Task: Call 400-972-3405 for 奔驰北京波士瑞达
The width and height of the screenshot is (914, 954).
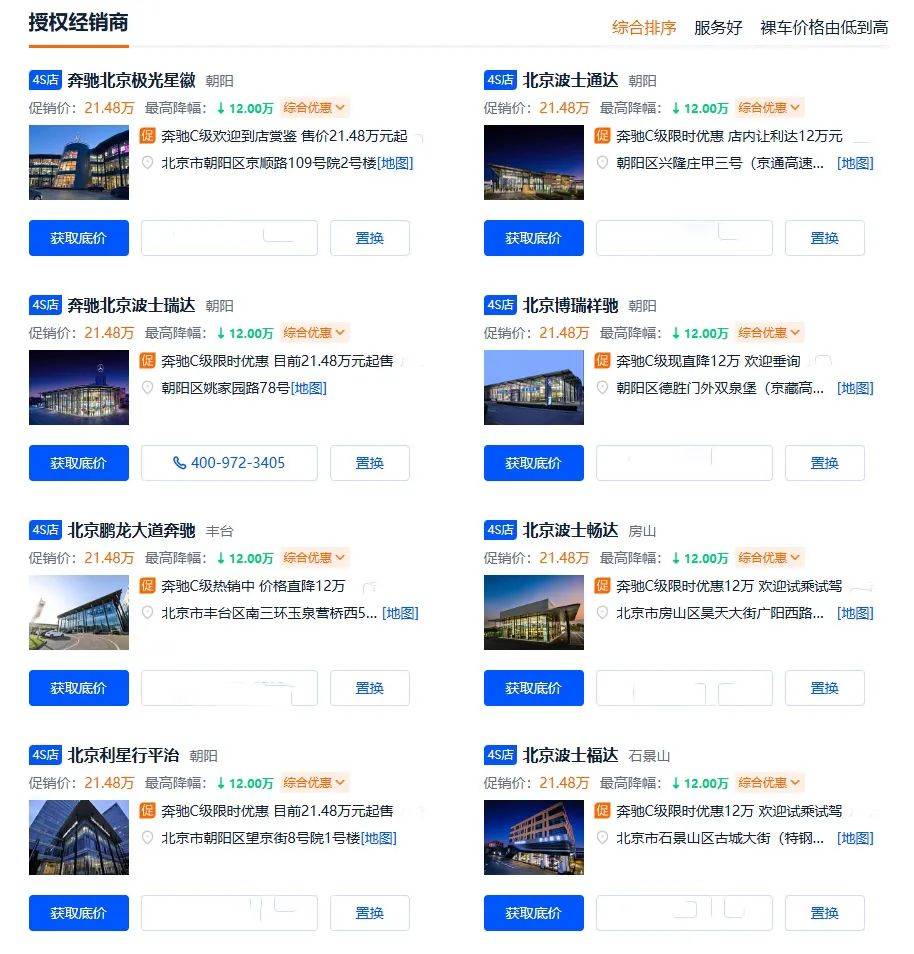Action: (x=229, y=463)
